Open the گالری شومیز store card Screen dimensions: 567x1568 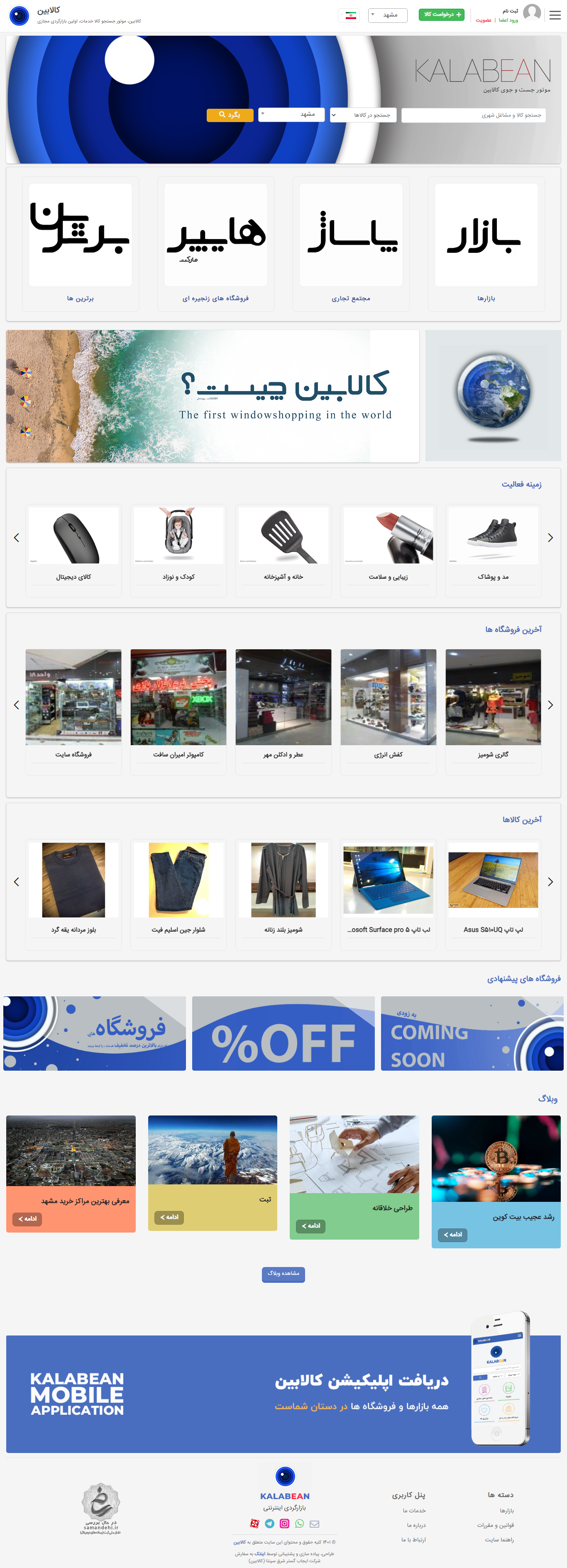pyautogui.click(x=493, y=710)
